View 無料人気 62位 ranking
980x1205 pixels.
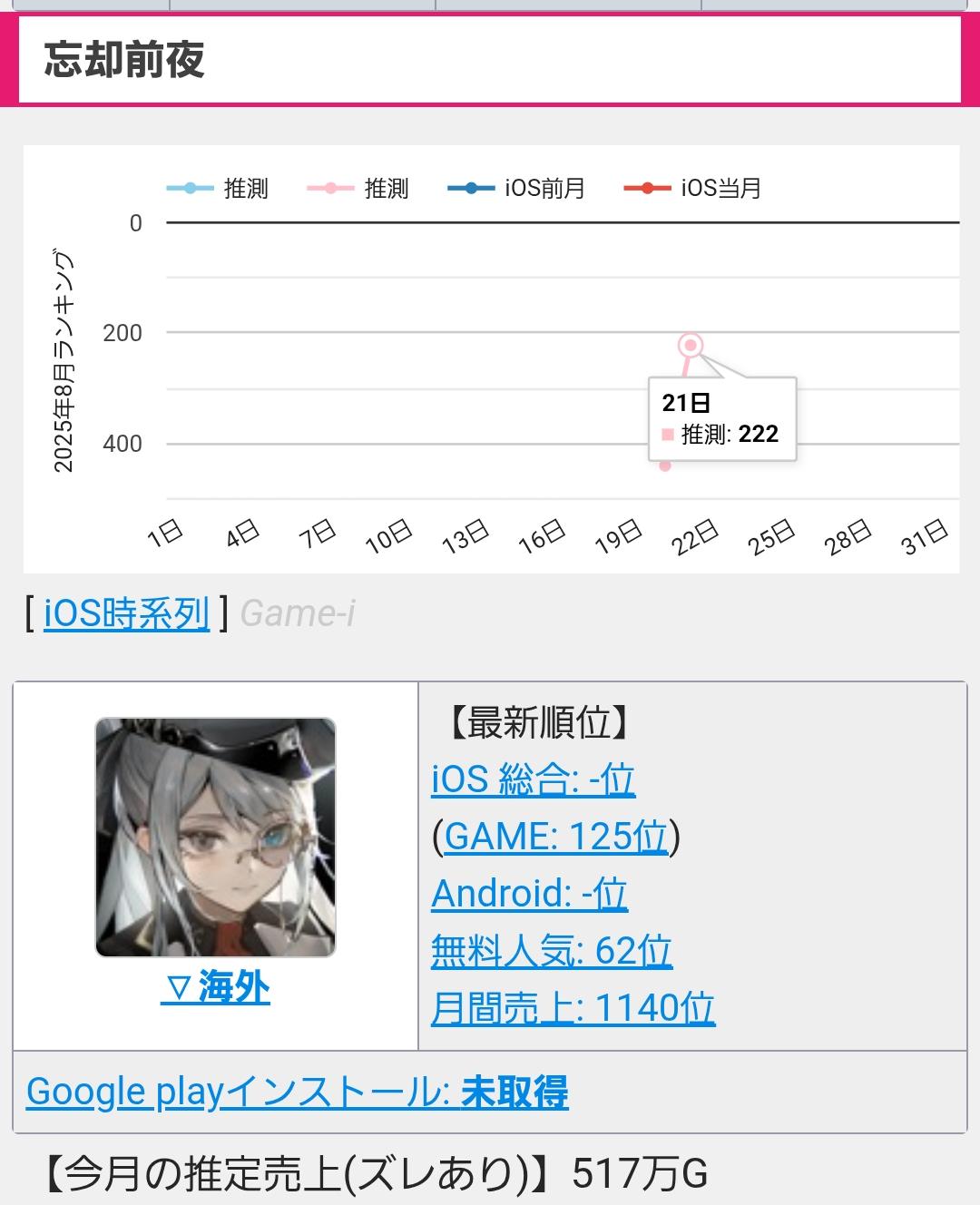click(x=551, y=951)
